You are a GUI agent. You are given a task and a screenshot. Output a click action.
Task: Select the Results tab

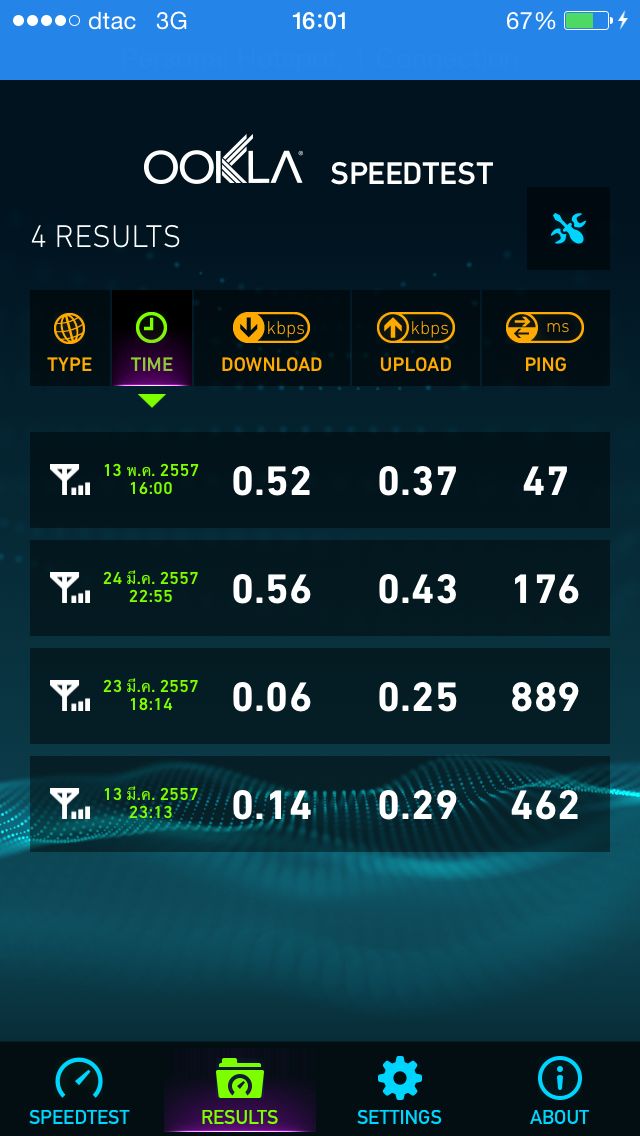[240, 1090]
